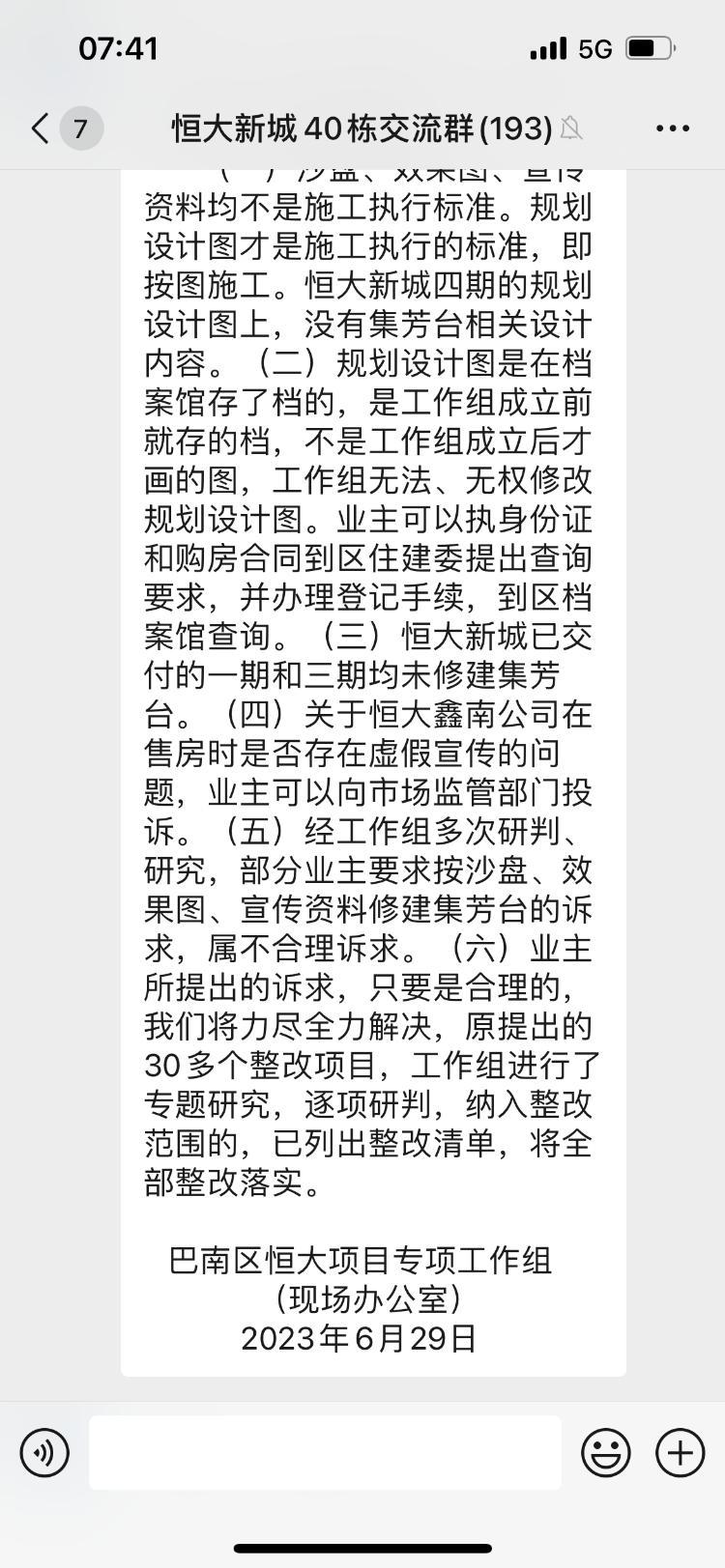Open the emoji picker
Image resolution: width=725 pixels, height=1568 pixels.
(x=606, y=1453)
